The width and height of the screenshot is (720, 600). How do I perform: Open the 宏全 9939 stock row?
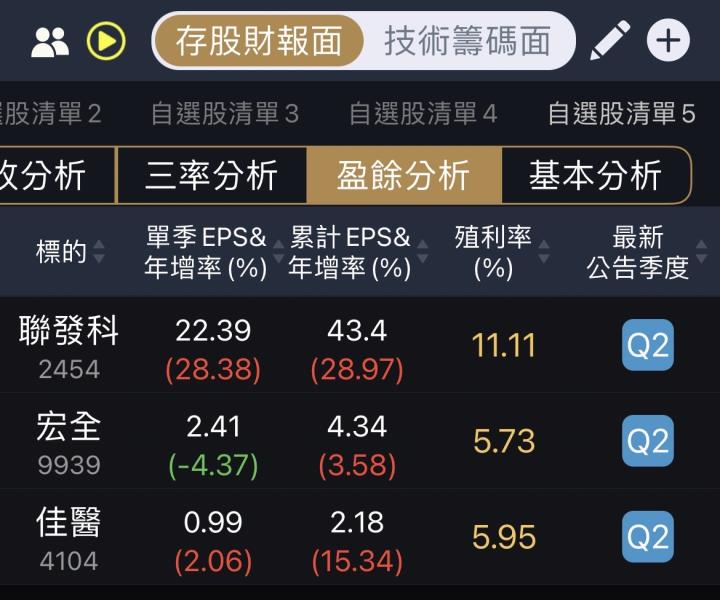click(69, 442)
